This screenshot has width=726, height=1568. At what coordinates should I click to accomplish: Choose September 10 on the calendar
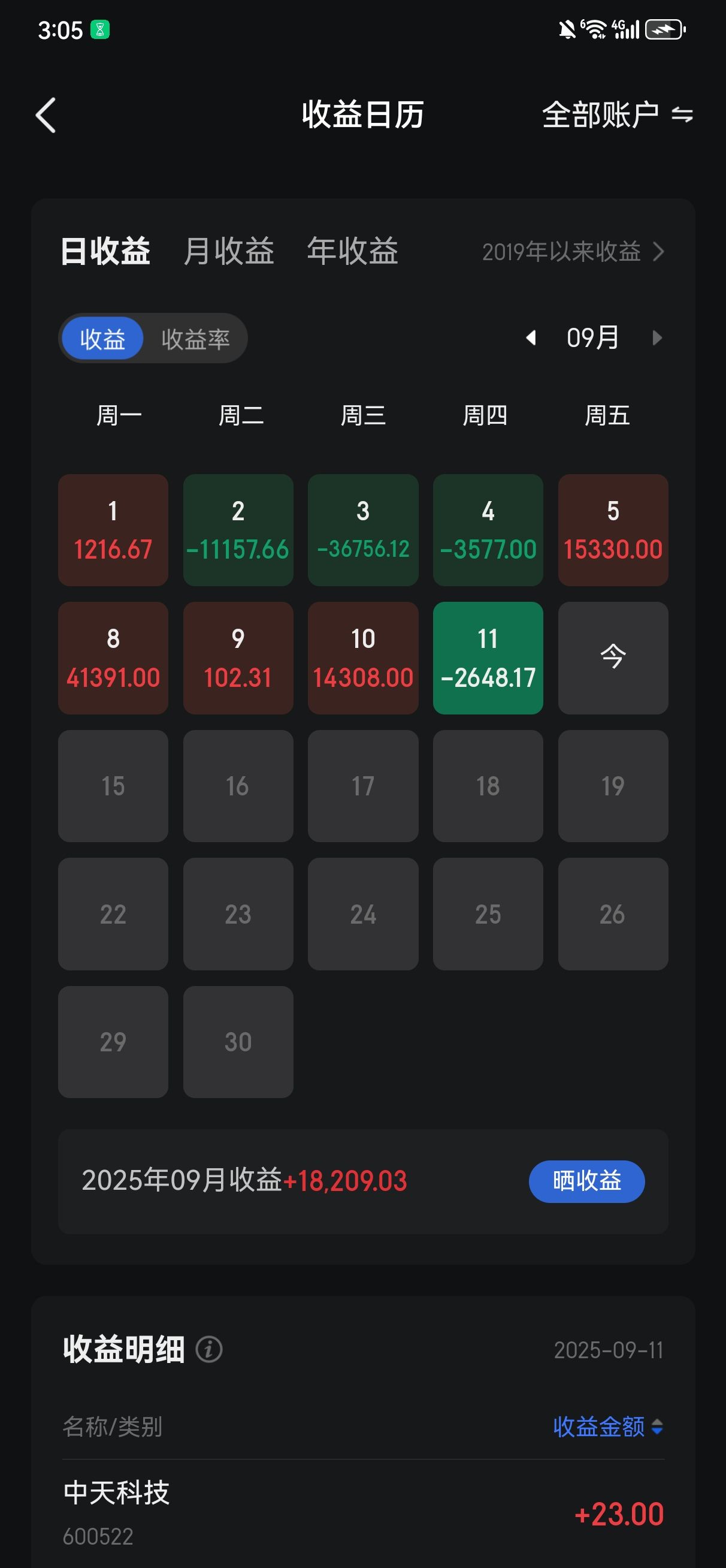362,658
